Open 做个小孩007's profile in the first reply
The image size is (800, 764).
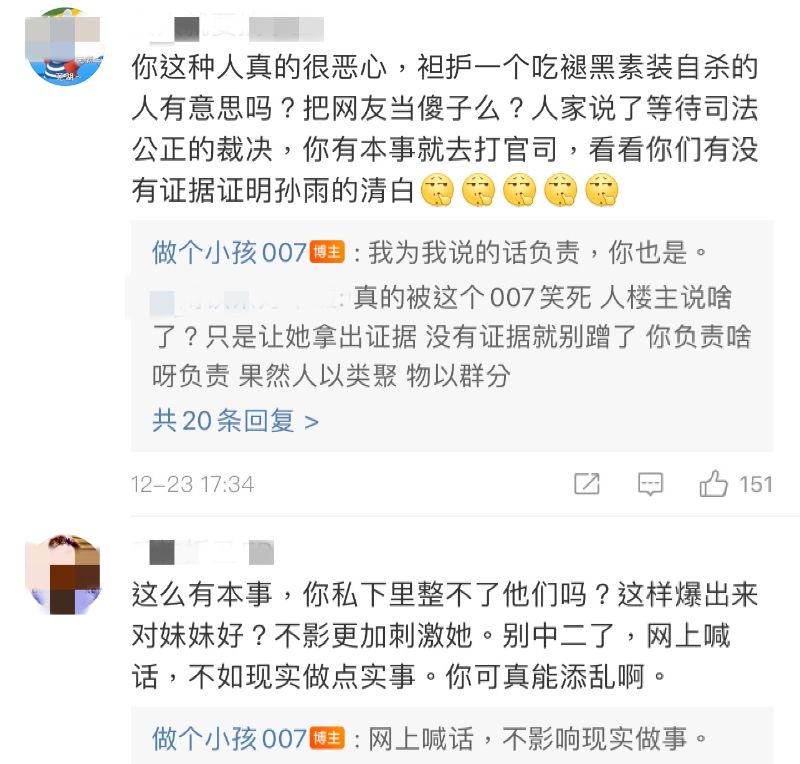pos(228,253)
